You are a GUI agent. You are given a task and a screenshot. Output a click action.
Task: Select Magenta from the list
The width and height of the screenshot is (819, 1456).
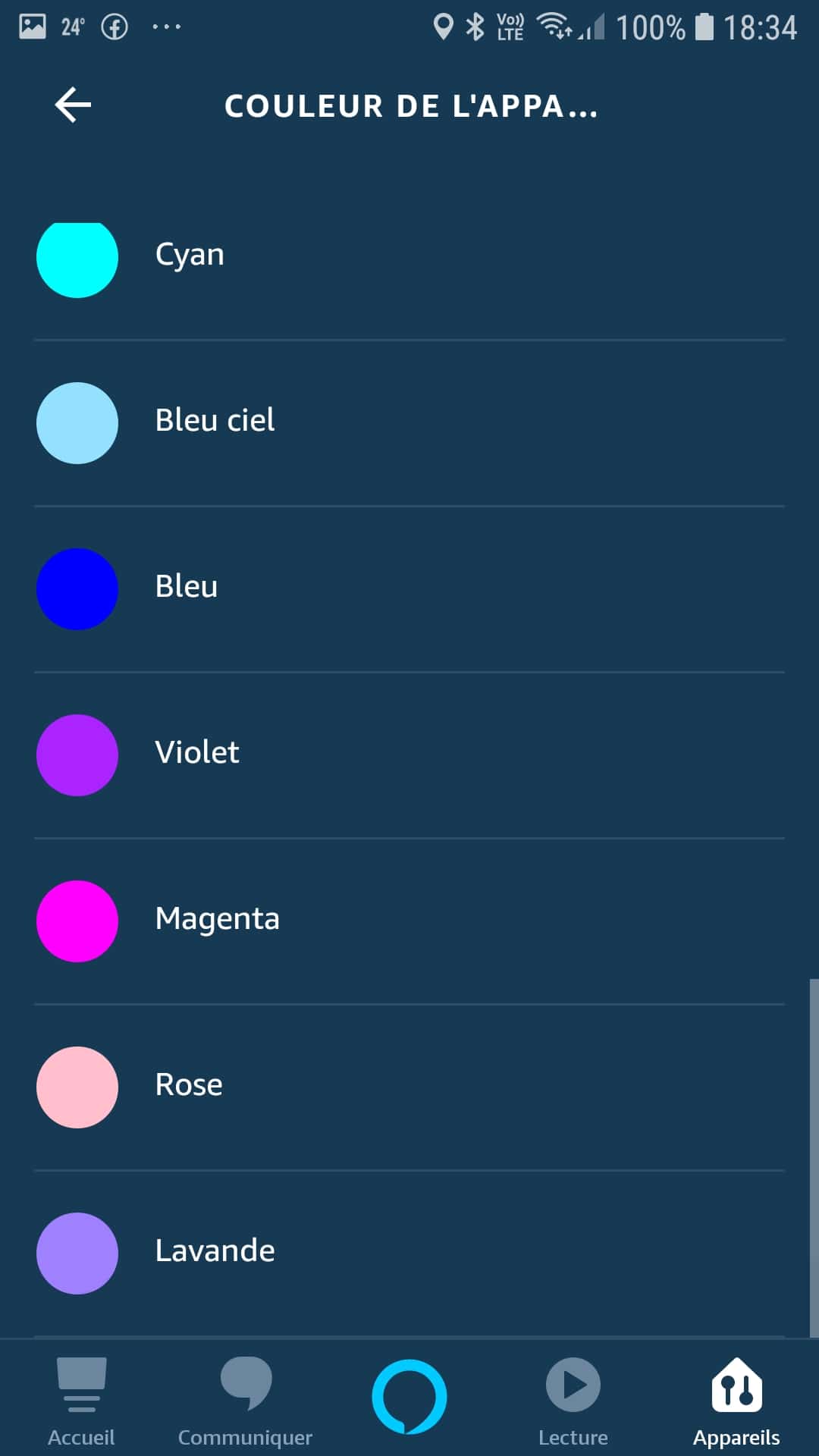409,921
